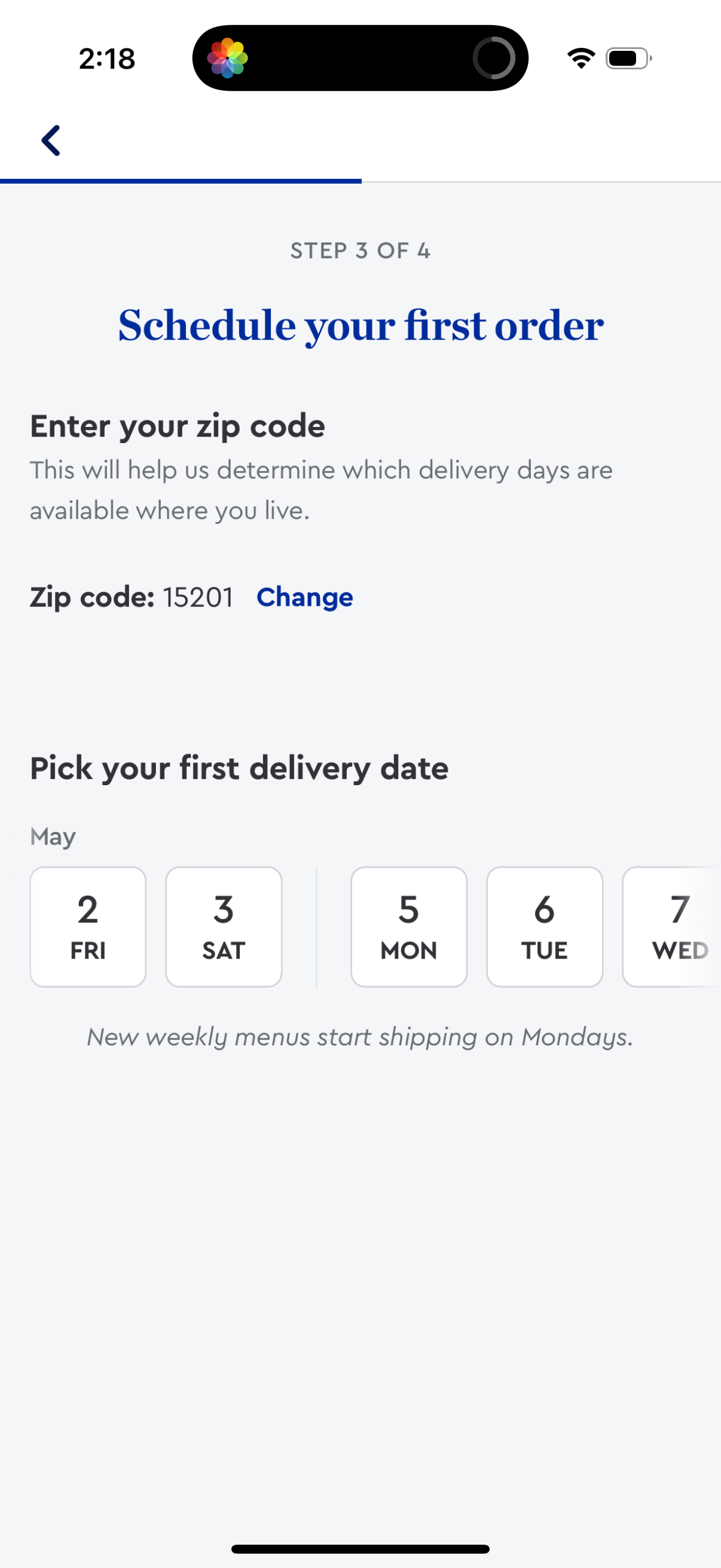
Task: Tap the battery status indicator
Action: coord(626,58)
